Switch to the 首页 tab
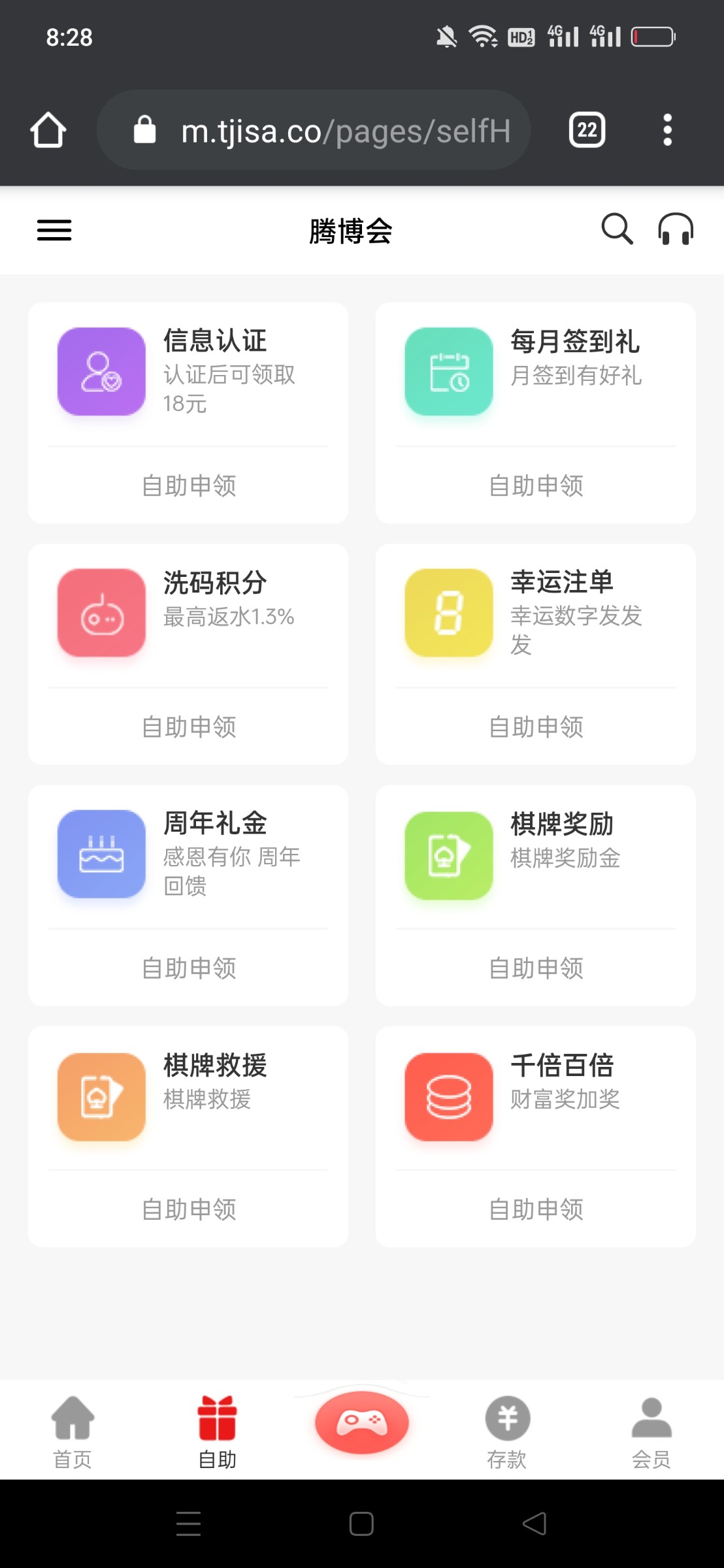The height and width of the screenshot is (1568, 724). tap(72, 1434)
